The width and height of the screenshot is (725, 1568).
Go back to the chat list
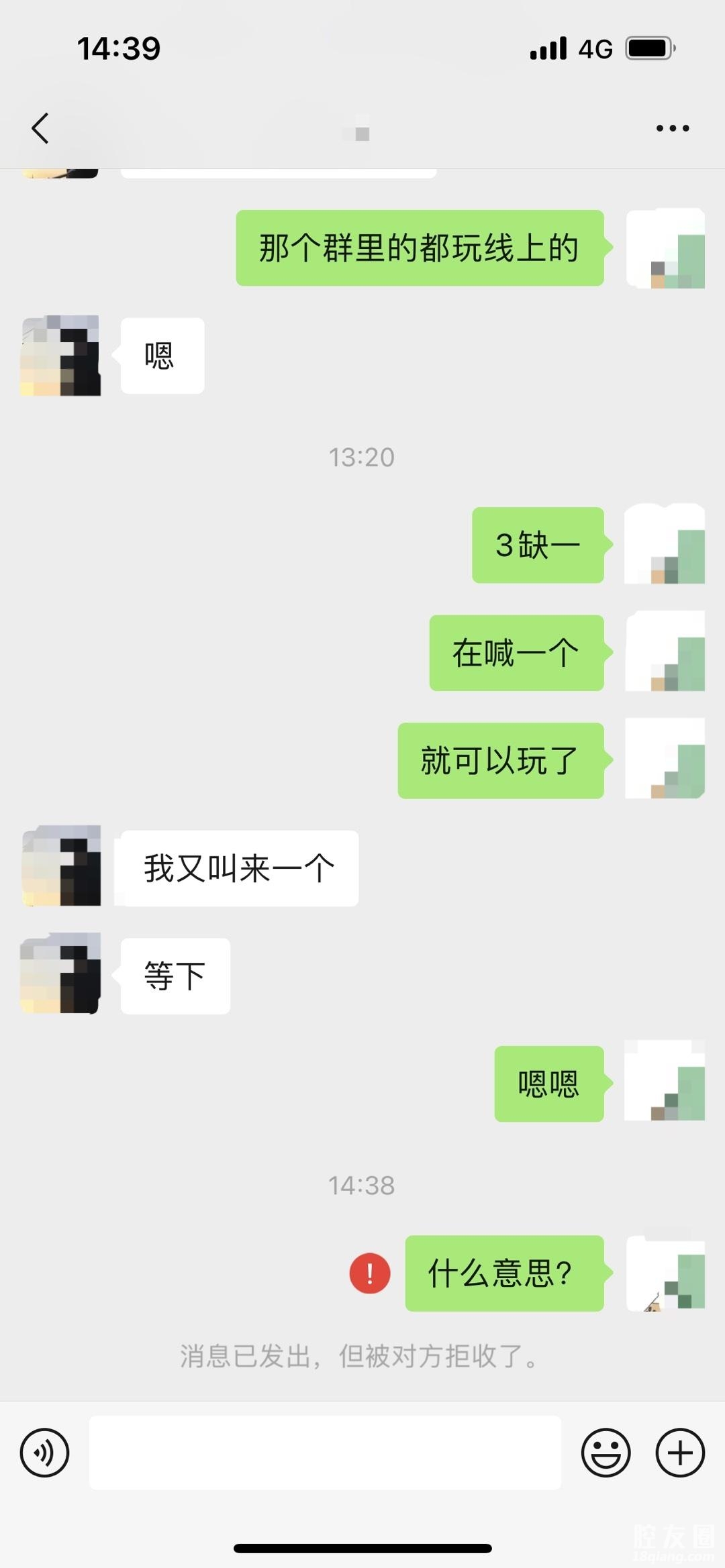coord(40,128)
